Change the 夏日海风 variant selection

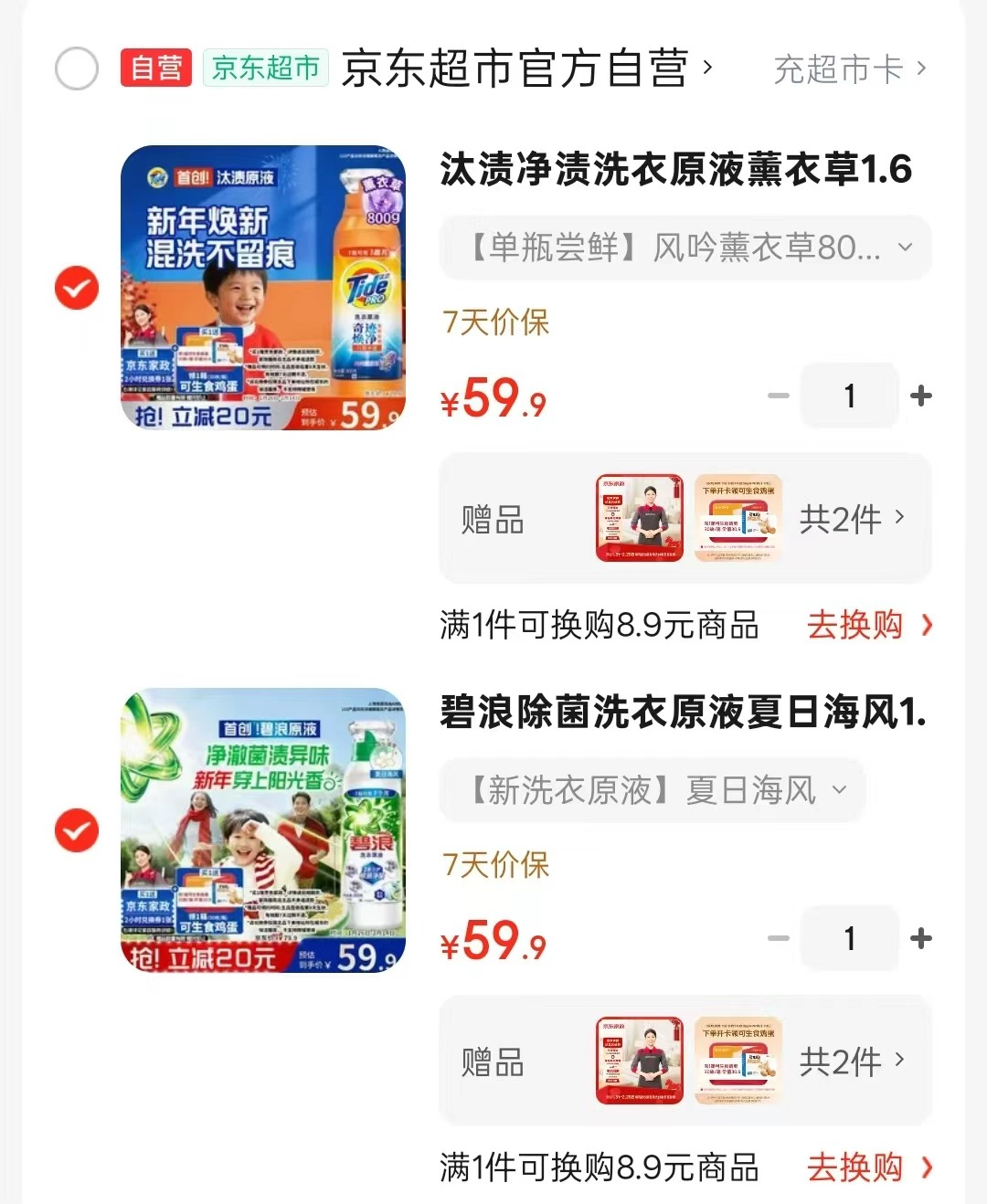653,790
